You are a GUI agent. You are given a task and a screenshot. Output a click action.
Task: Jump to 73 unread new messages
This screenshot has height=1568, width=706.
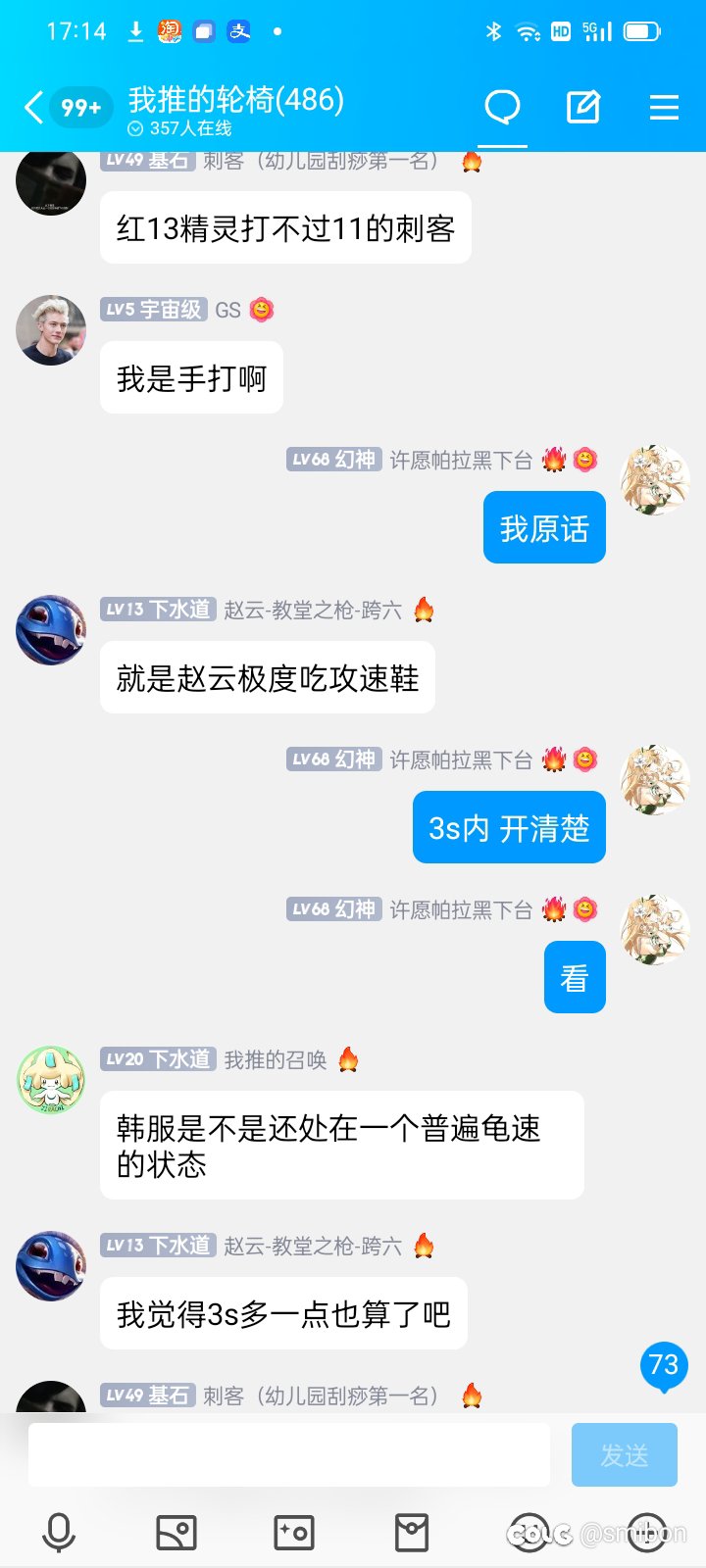point(664,1366)
